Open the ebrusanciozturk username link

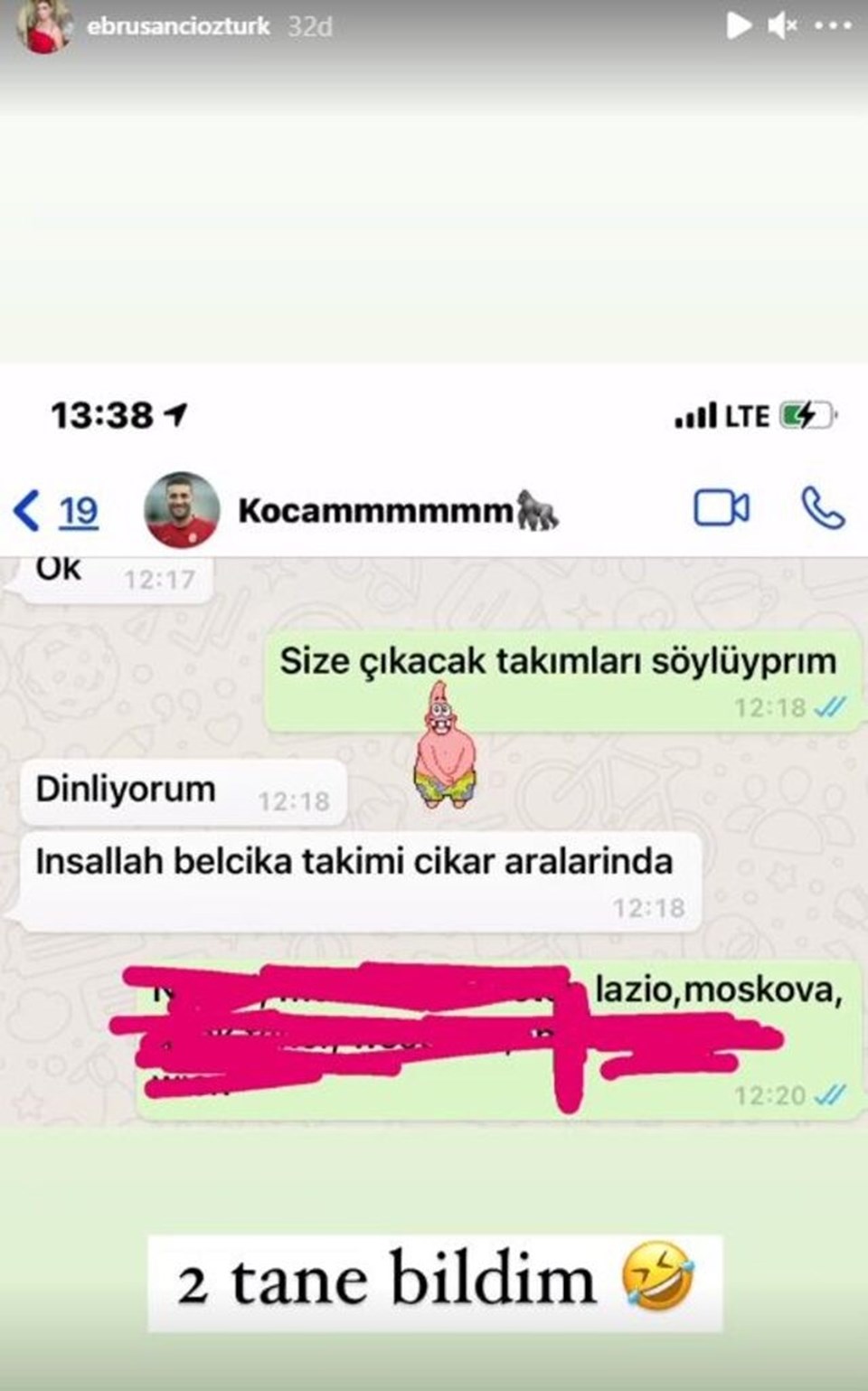178,27
